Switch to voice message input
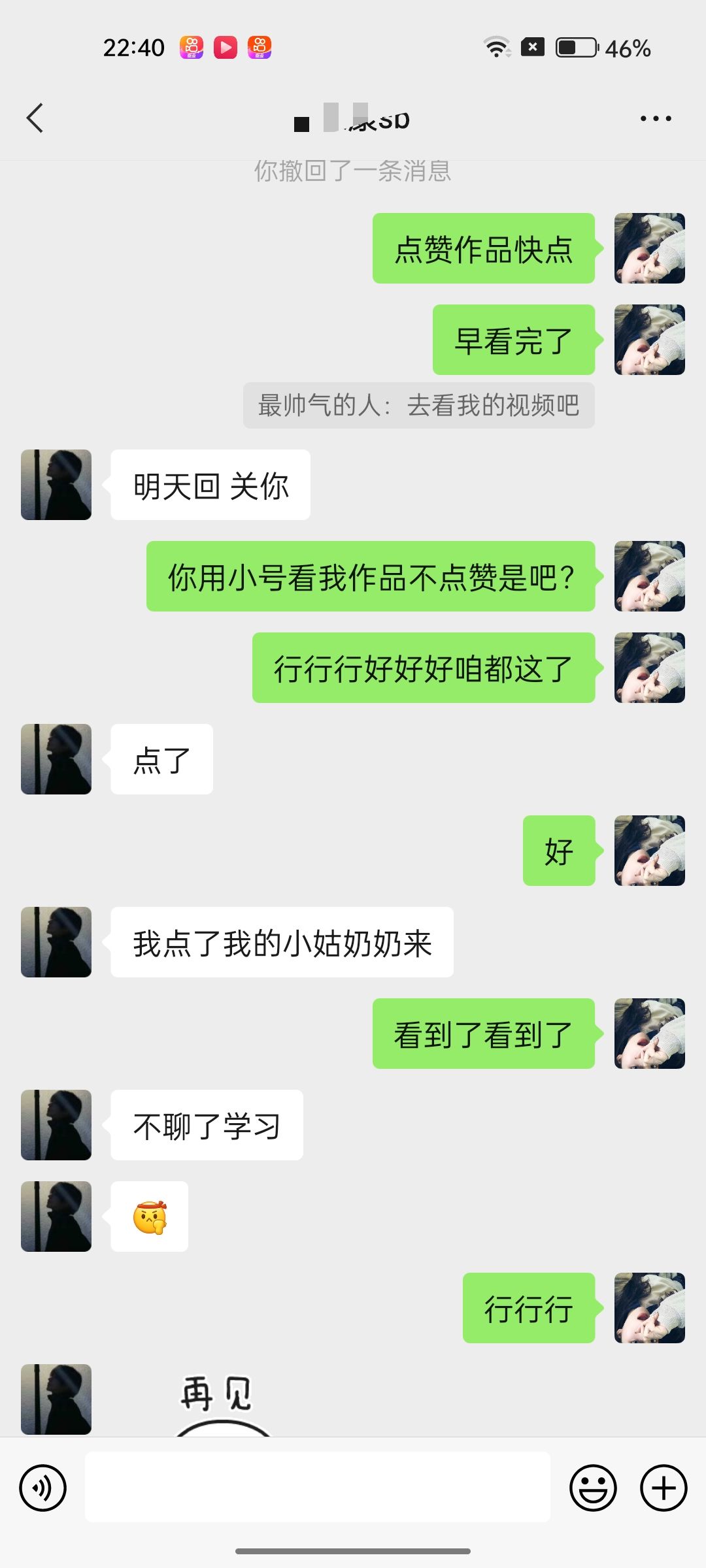The image size is (706, 1568). pos(43,1488)
